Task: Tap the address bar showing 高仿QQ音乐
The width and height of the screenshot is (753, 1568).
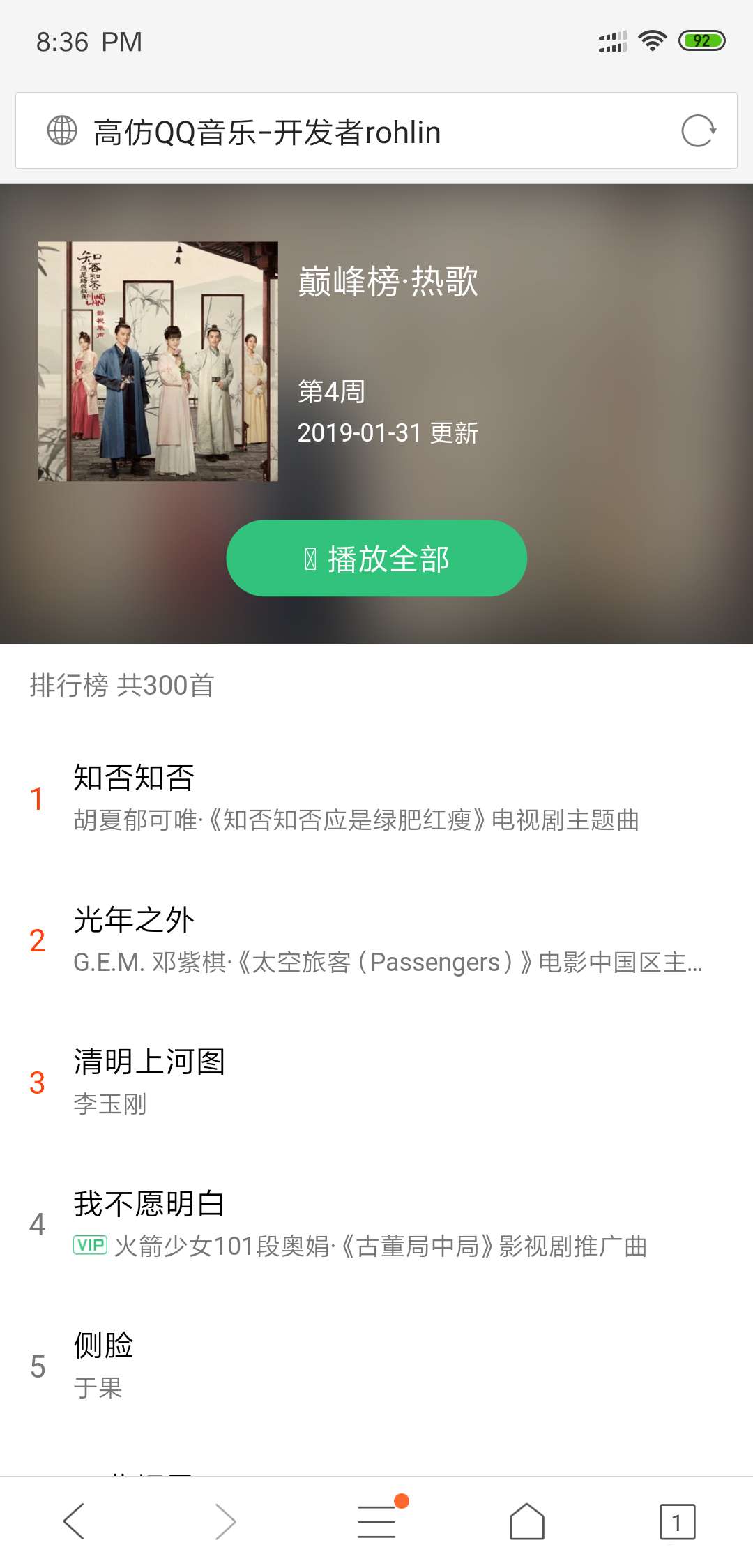Action: [349, 131]
